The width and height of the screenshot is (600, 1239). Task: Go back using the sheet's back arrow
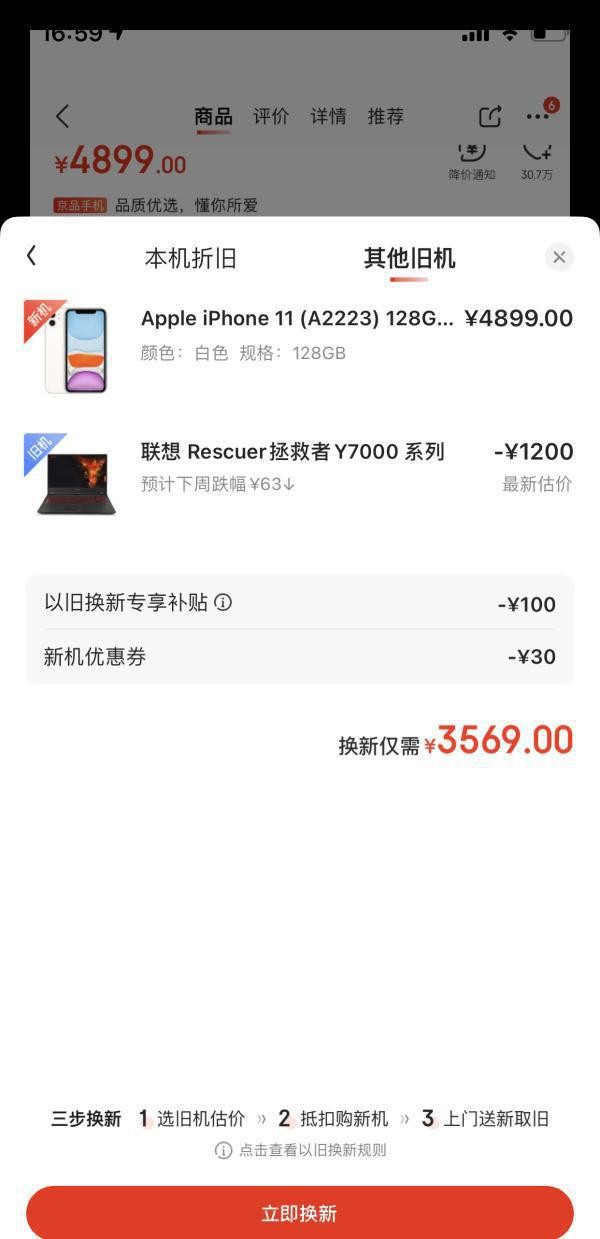coord(31,256)
